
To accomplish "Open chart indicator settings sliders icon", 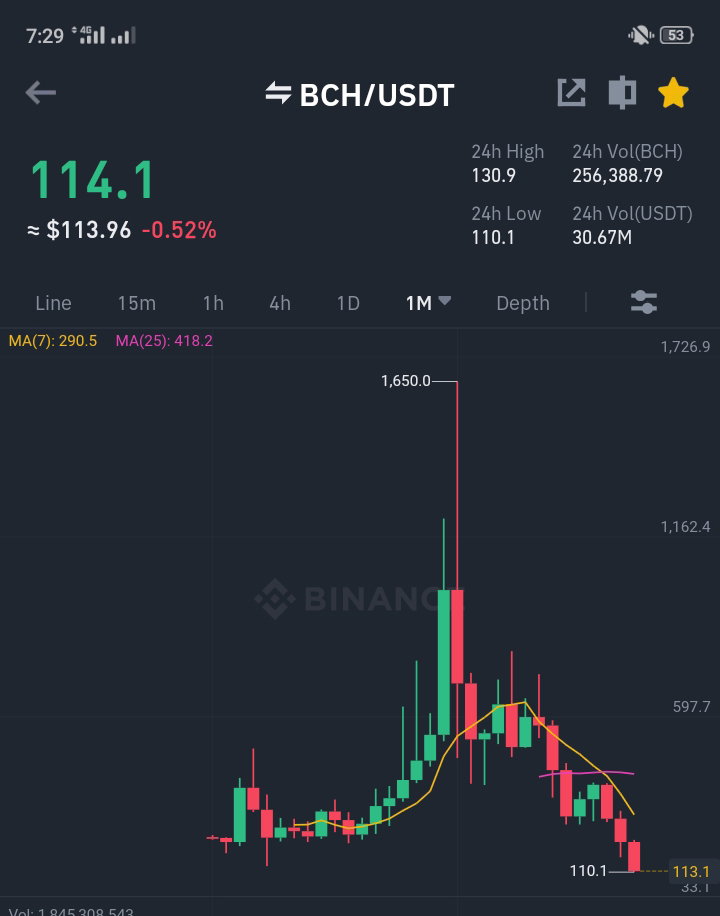I will coord(644,302).
